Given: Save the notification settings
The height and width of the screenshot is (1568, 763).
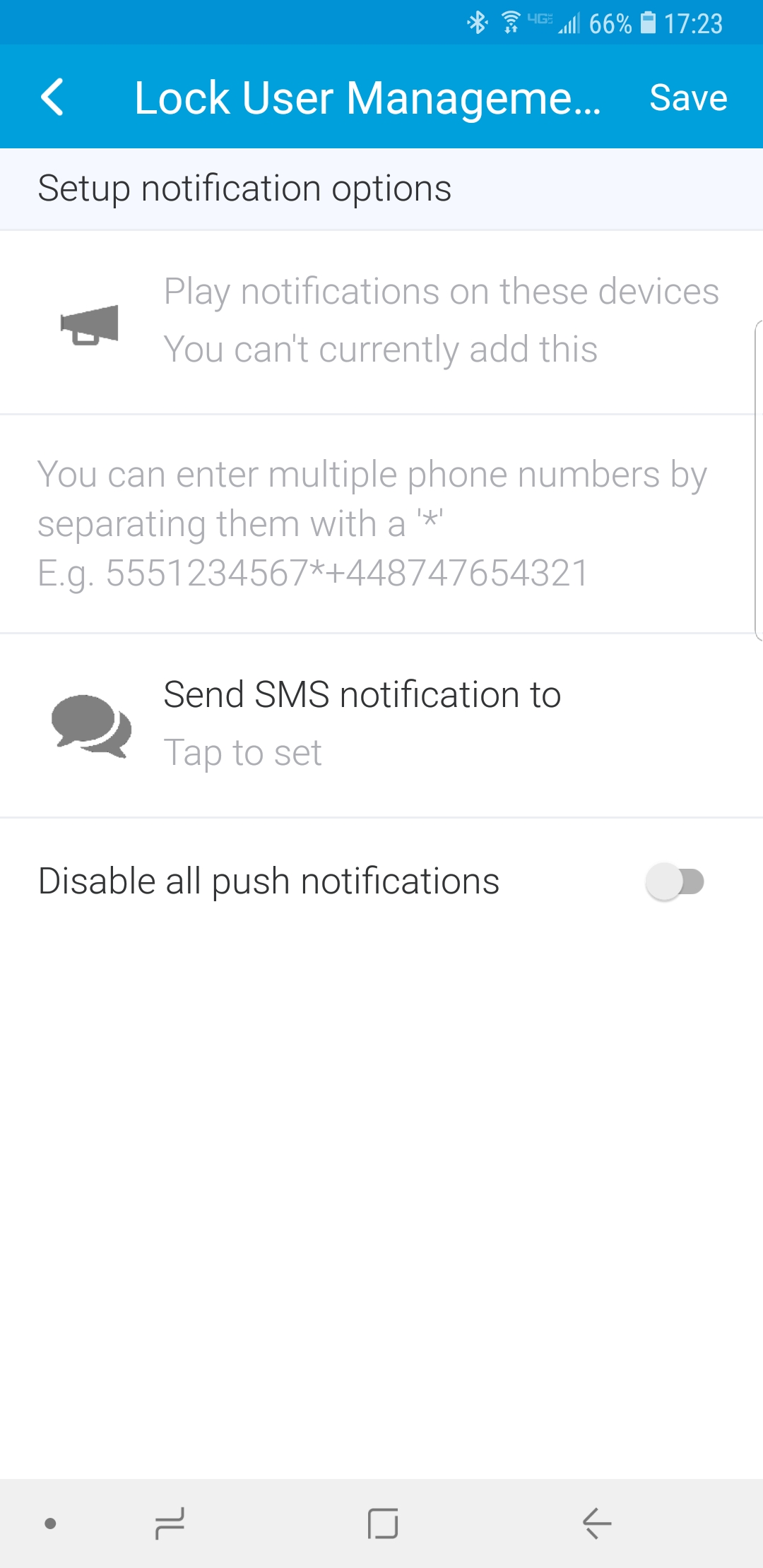Looking at the screenshot, I should 688,97.
